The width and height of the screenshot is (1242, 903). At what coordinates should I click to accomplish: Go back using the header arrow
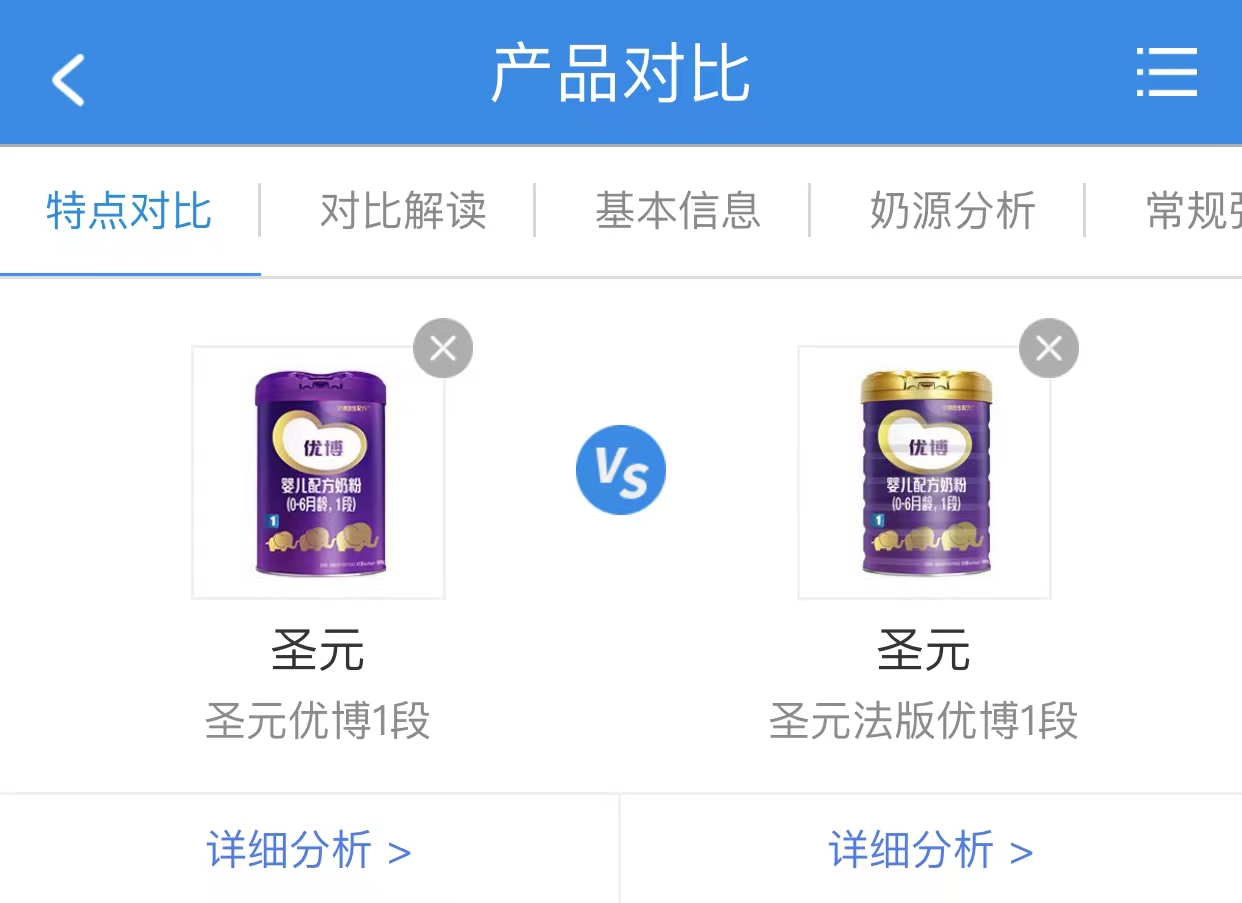(69, 78)
